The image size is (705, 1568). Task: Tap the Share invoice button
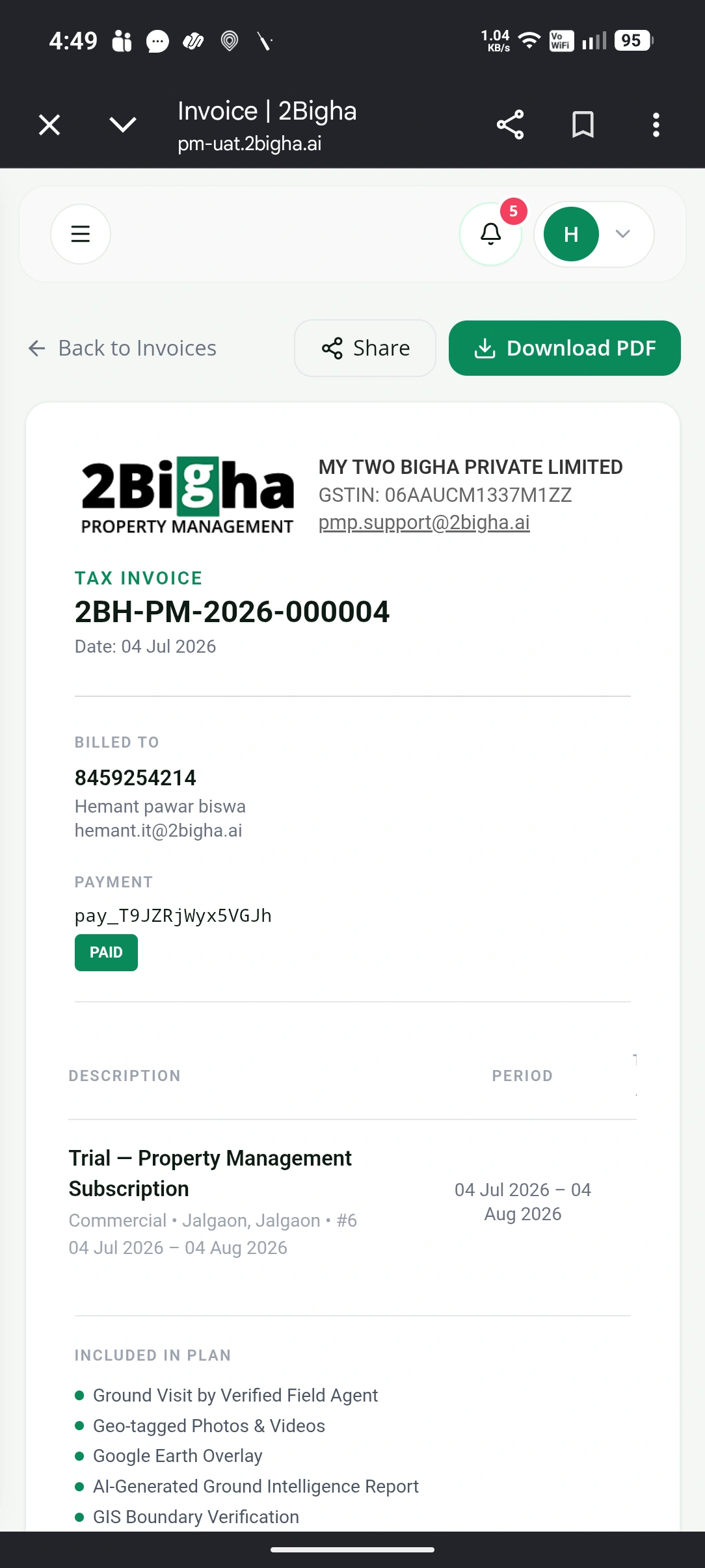(x=366, y=348)
